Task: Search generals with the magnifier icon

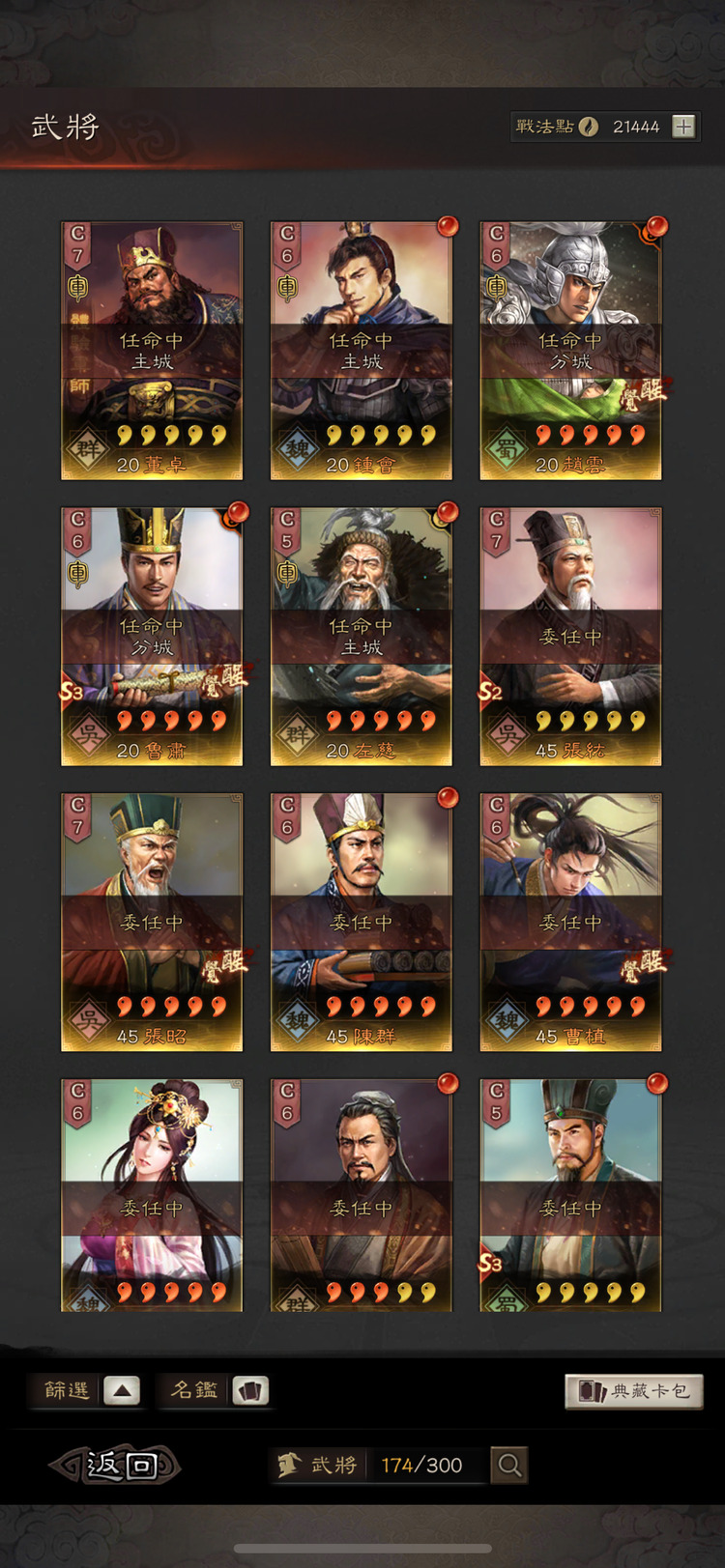Action: point(508,1466)
